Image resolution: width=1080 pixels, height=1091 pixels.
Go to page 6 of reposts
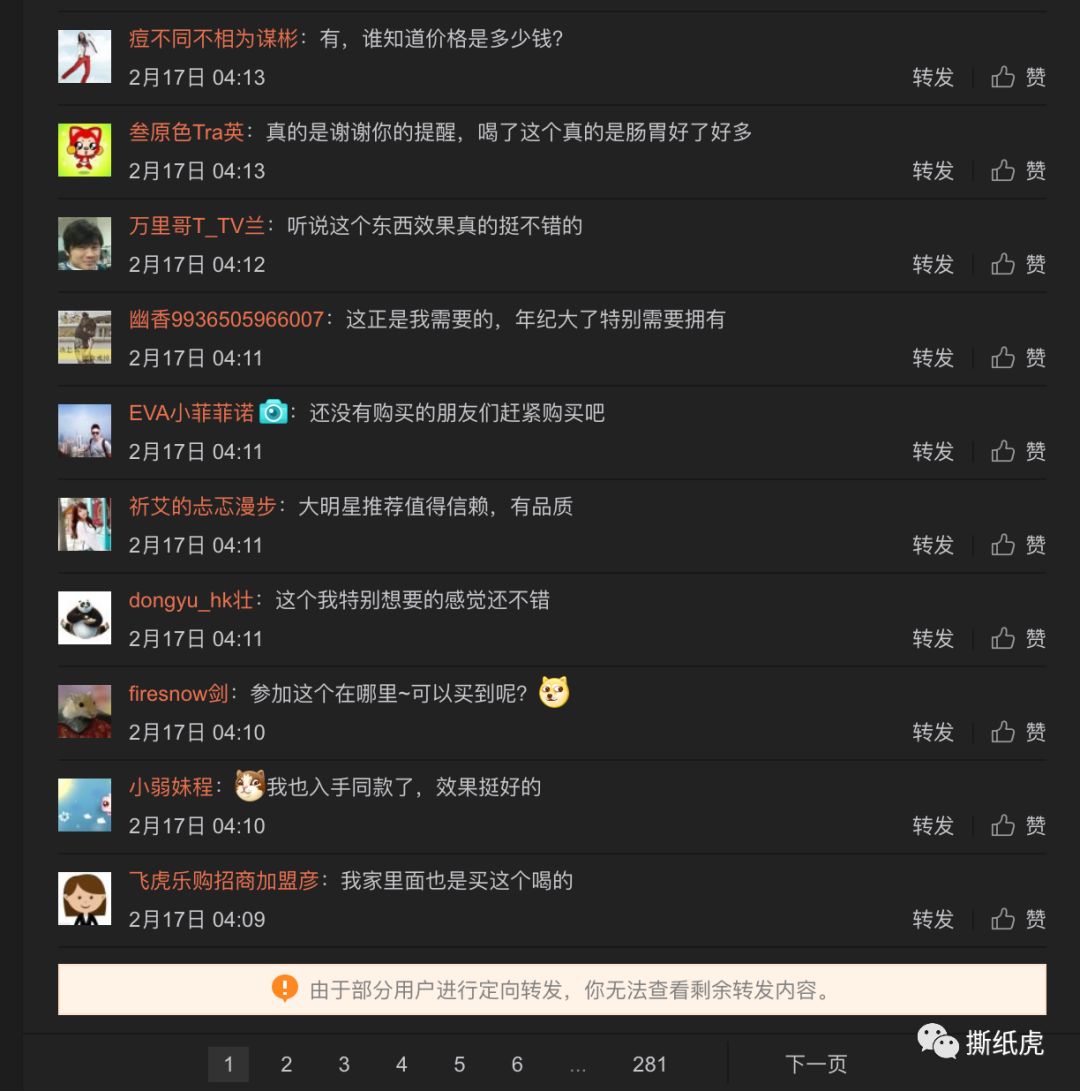point(517,1064)
